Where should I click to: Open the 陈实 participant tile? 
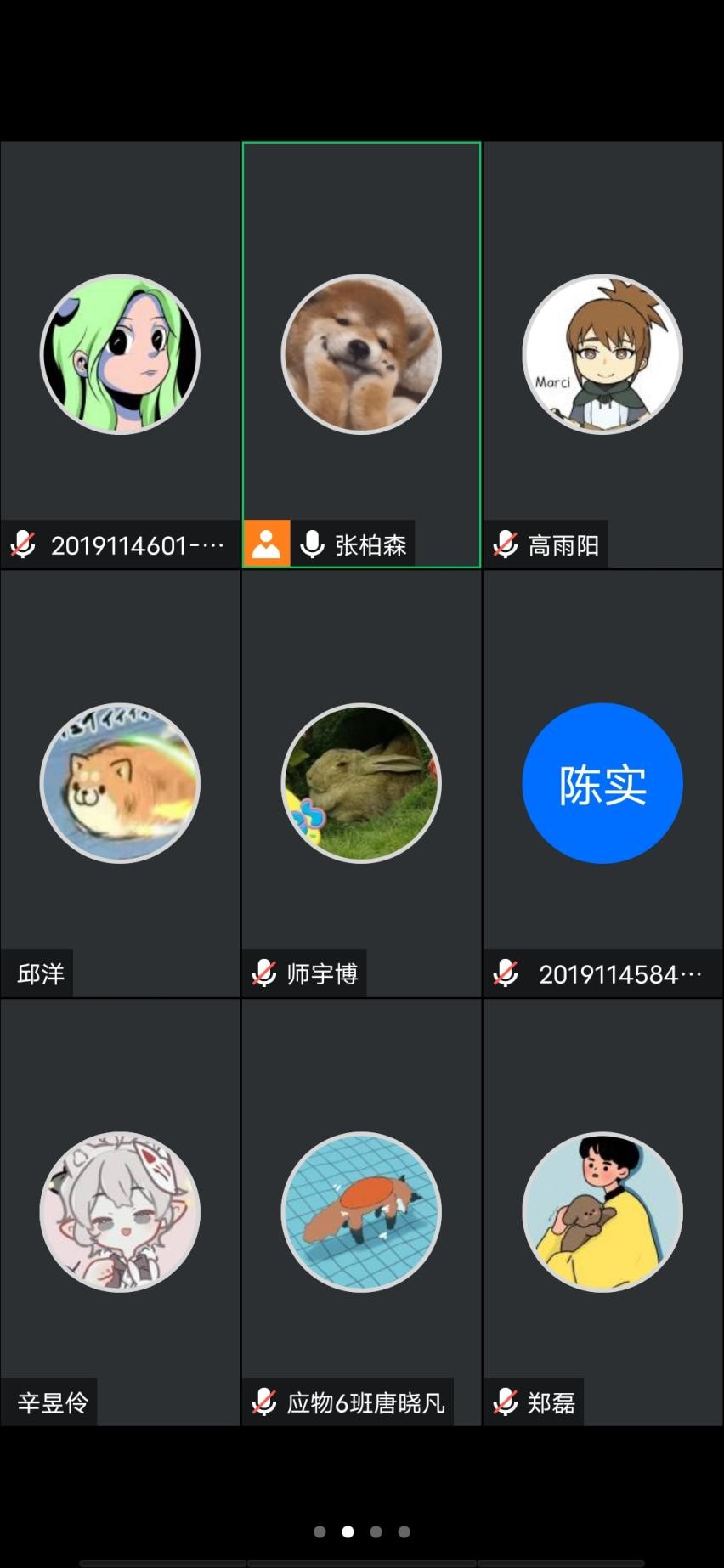coord(602,783)
